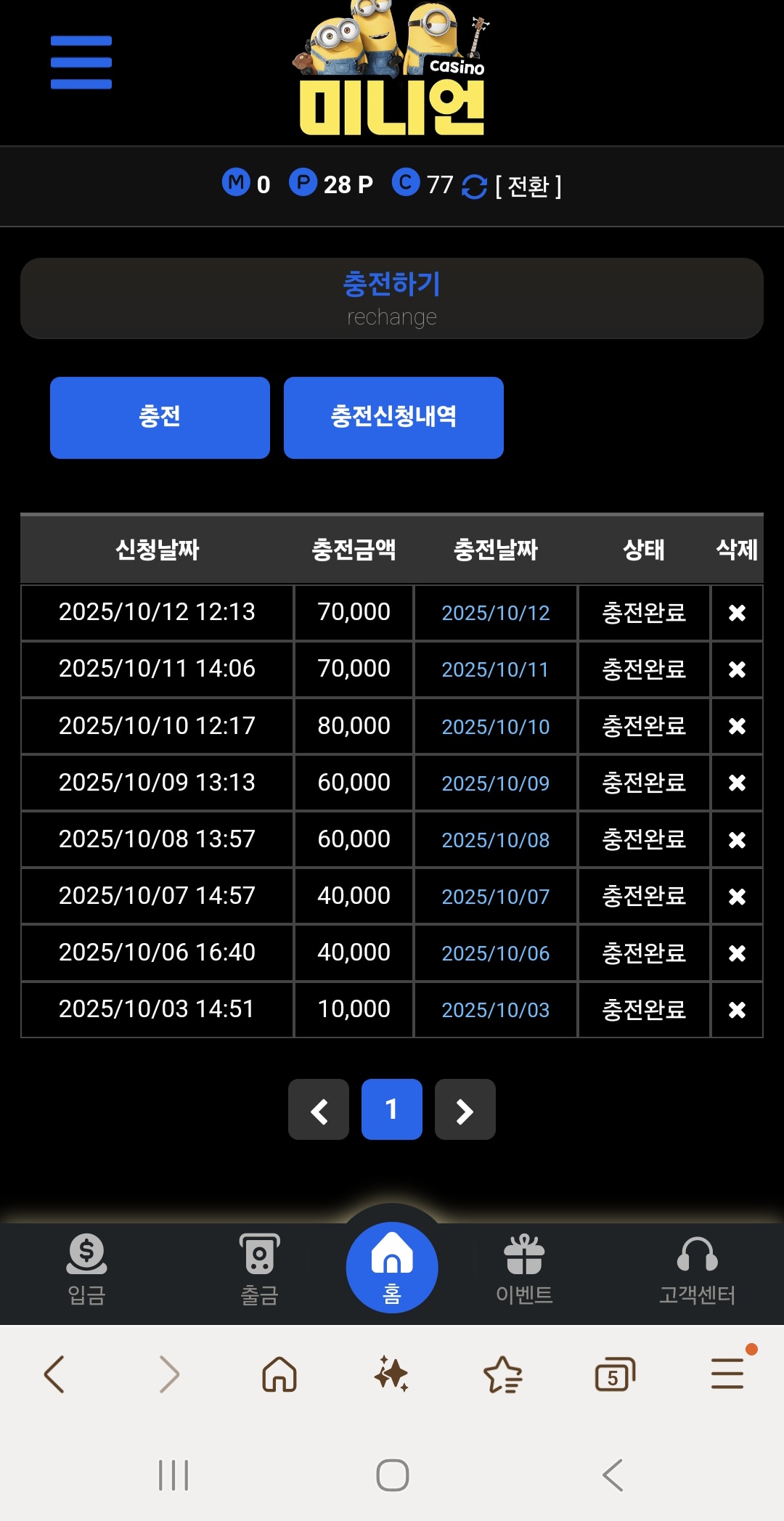The height and width of the screenshot is (1521, 784).
Task: Go to the previous results page
Action: point(319,1109)
